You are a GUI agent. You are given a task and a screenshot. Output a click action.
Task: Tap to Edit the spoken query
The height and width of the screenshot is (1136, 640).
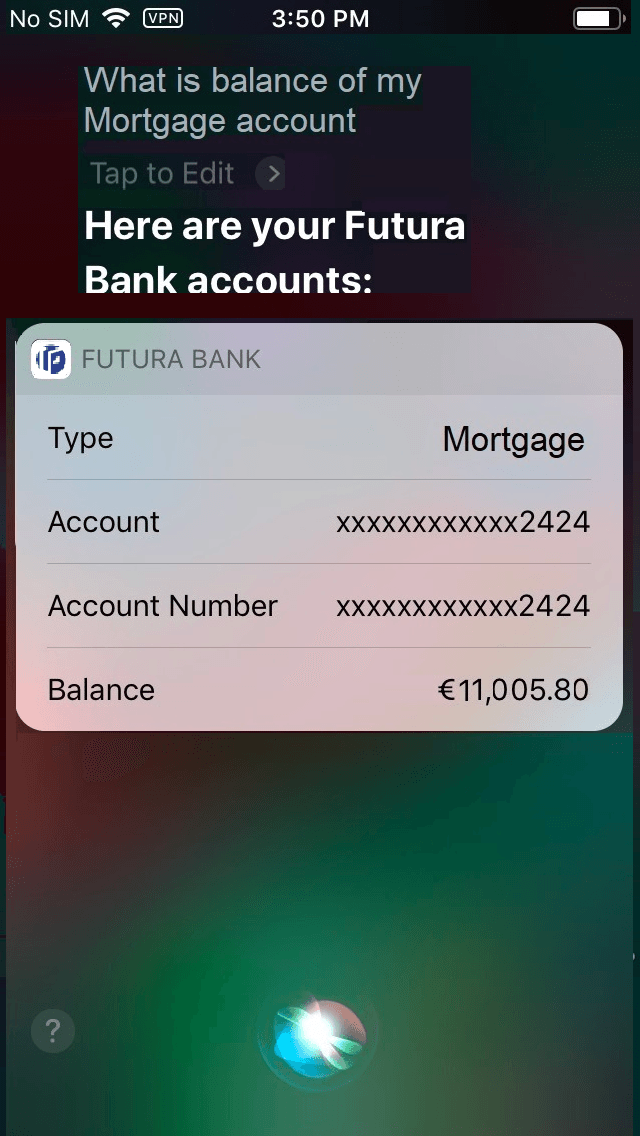pyautogui.click(x=186, y=174)
